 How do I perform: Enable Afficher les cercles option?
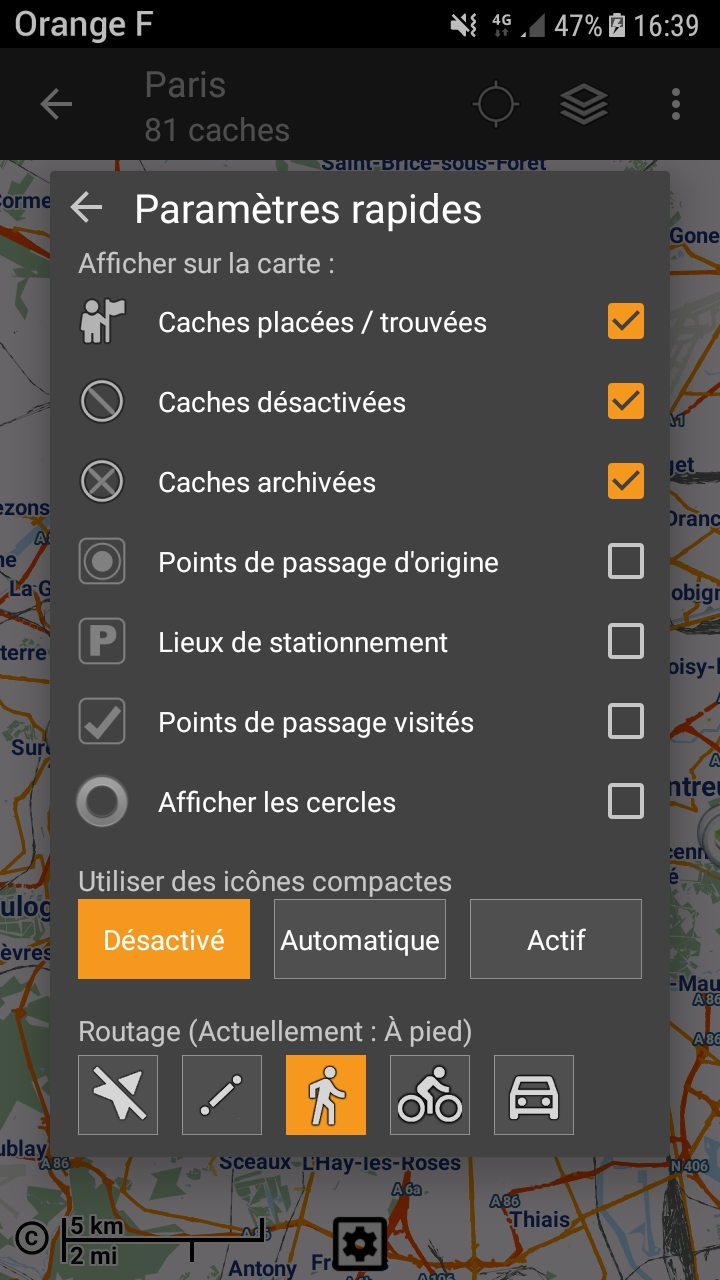click(x=626, y=802)
